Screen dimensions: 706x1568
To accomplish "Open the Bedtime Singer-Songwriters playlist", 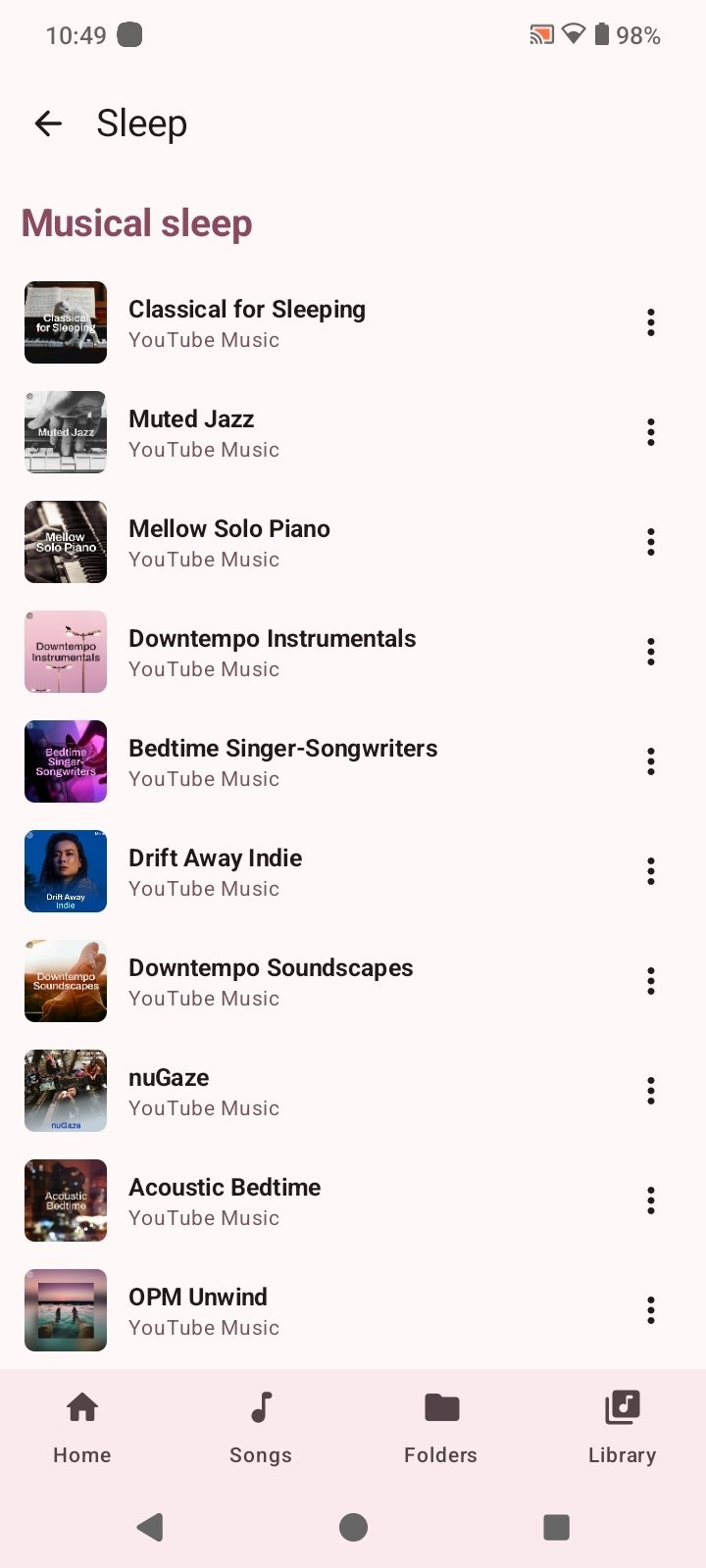I will (x=282, y=761).
